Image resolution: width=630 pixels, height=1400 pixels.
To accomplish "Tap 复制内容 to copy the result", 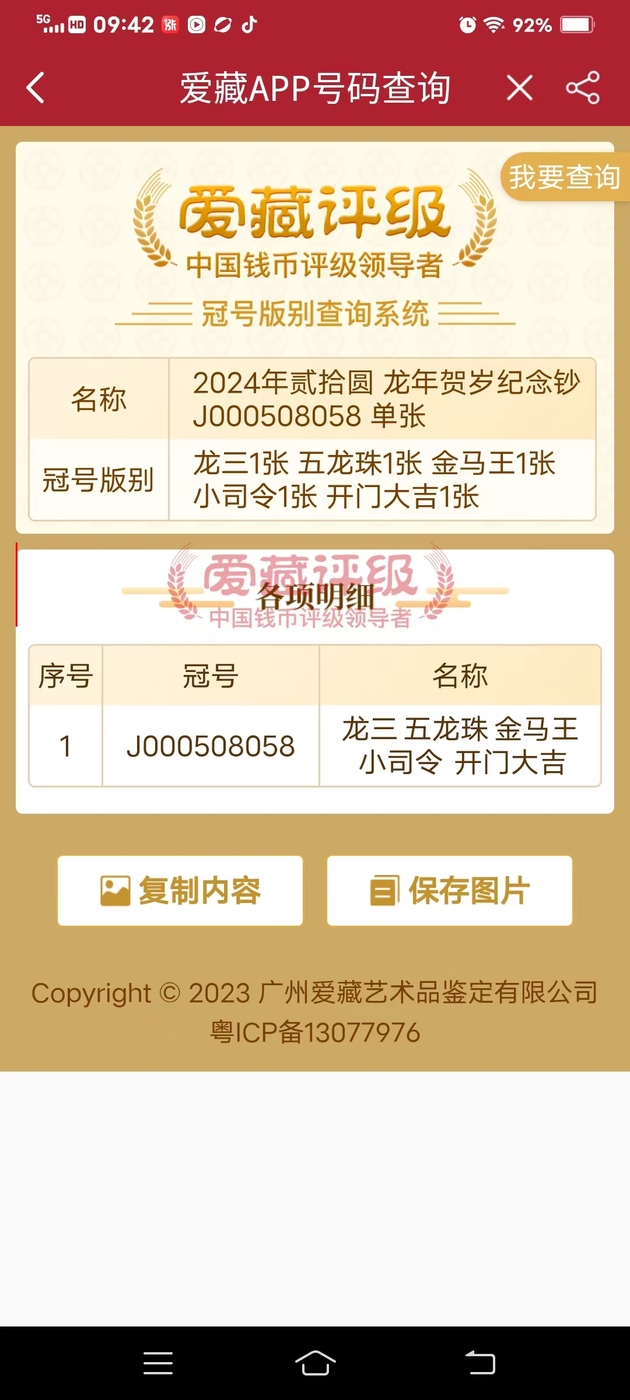I will 180,890.
